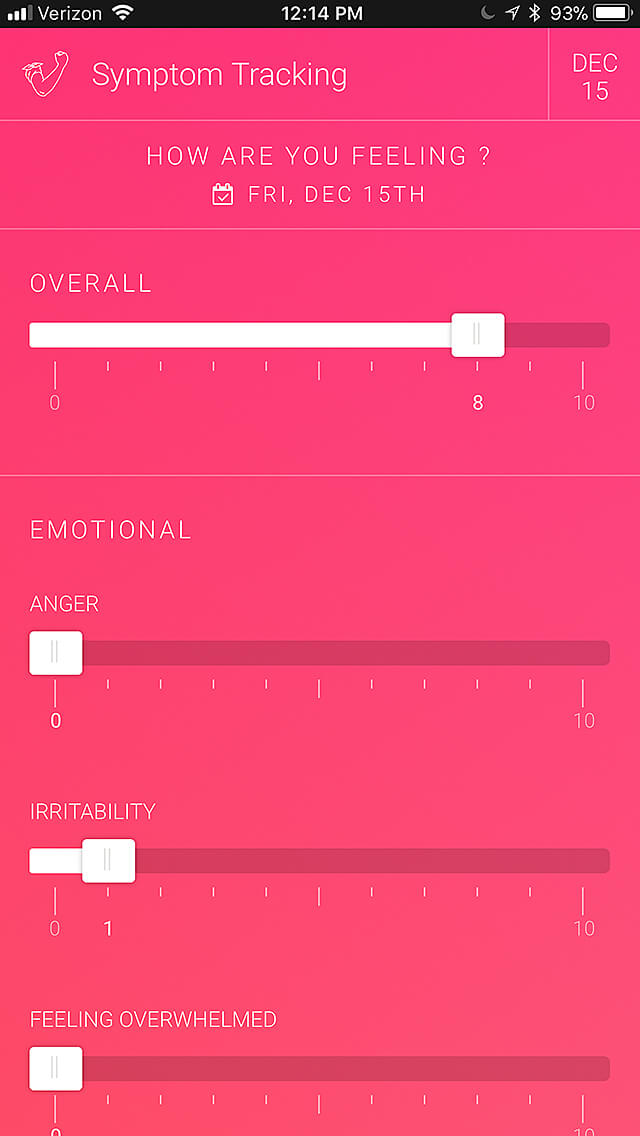Tap the flexed arm app icon

[x=46, y=74]
